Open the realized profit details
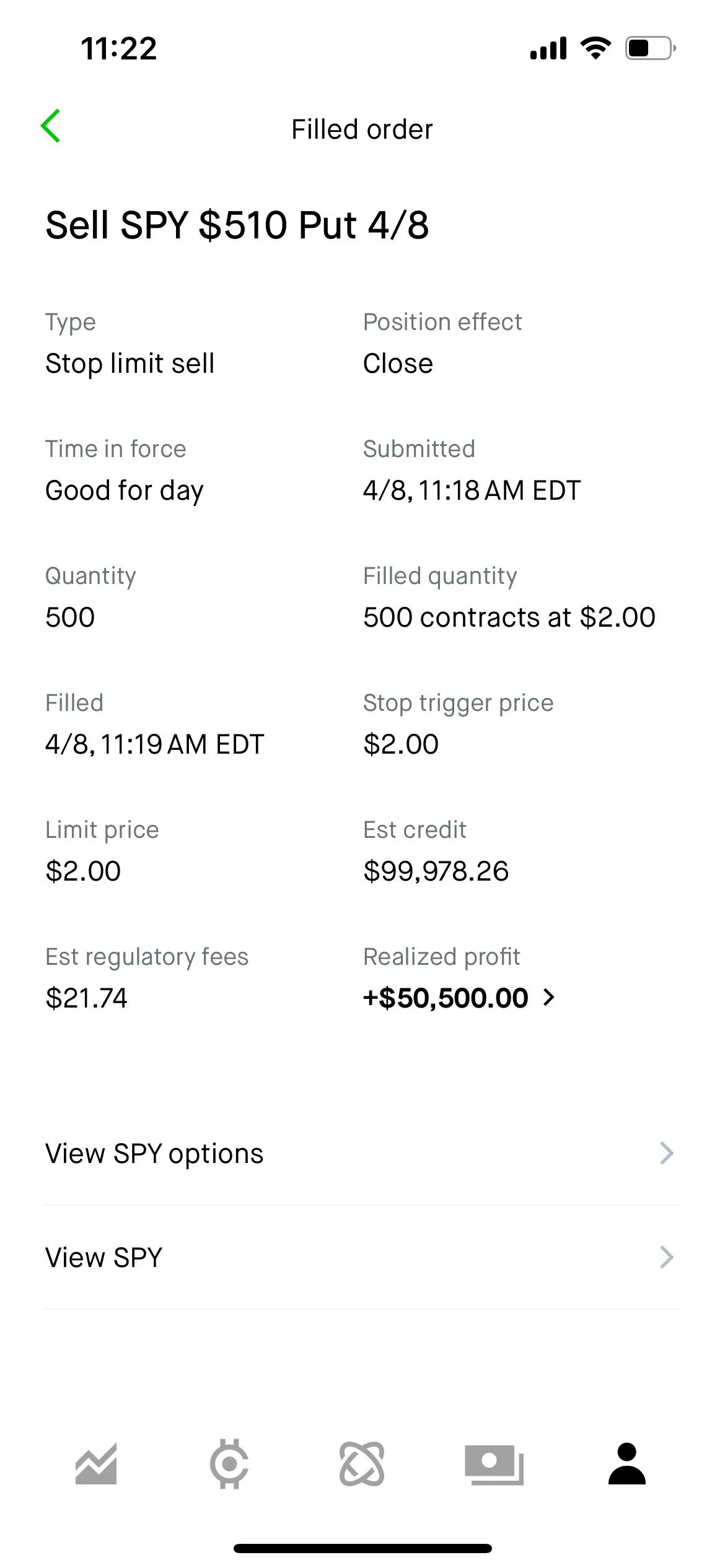725x1568 pixels. (x=459, y=998)
